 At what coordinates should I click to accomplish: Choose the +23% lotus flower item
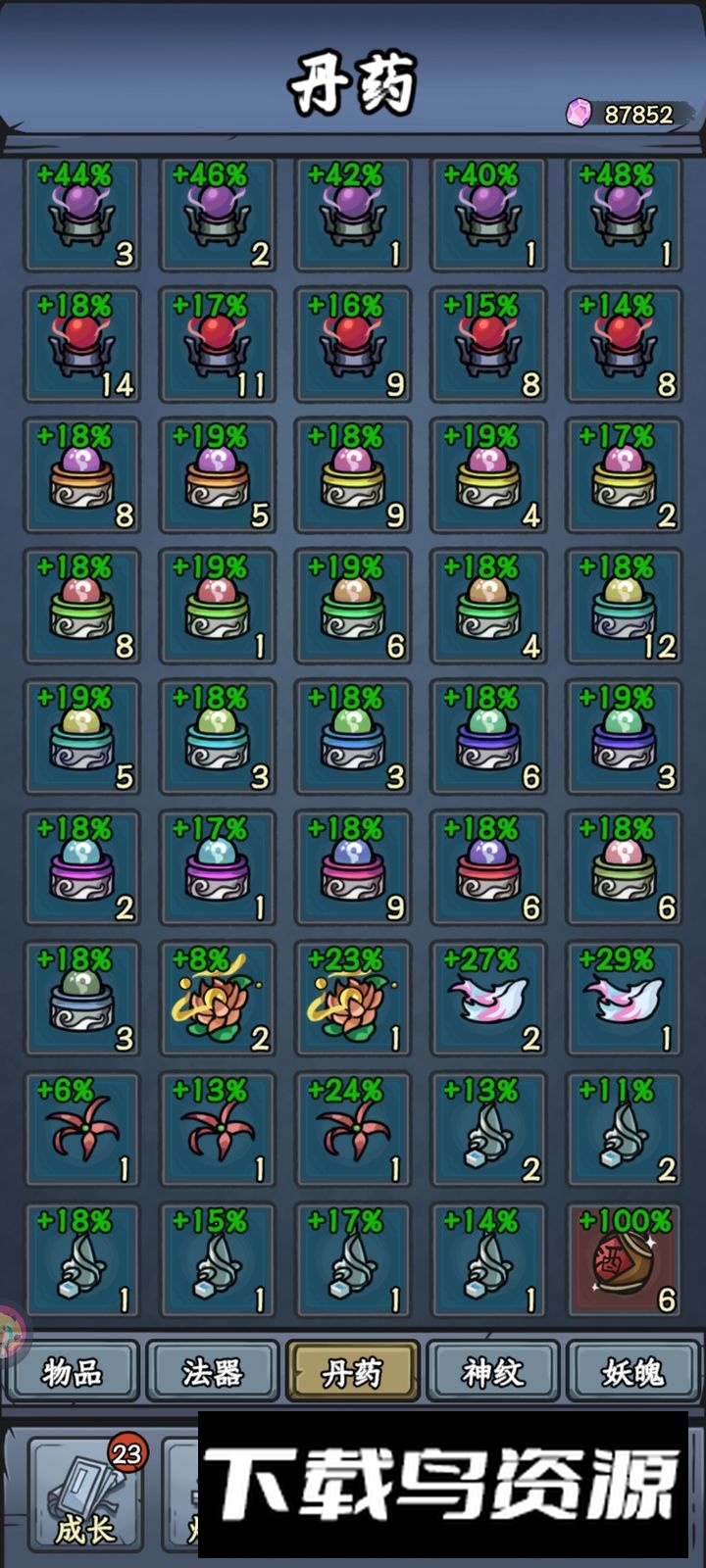(353, 999)
